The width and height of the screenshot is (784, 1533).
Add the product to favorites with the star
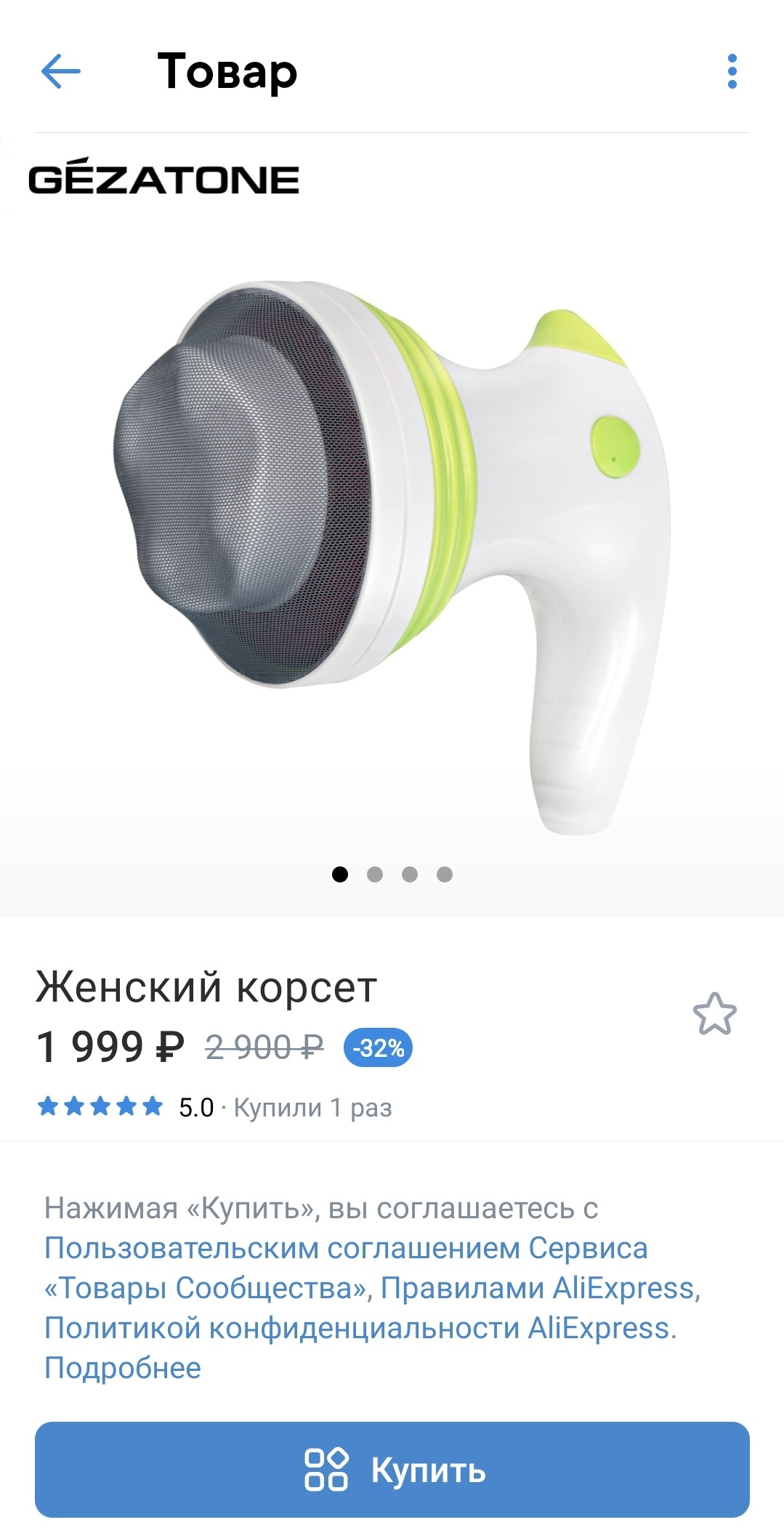715,1014
